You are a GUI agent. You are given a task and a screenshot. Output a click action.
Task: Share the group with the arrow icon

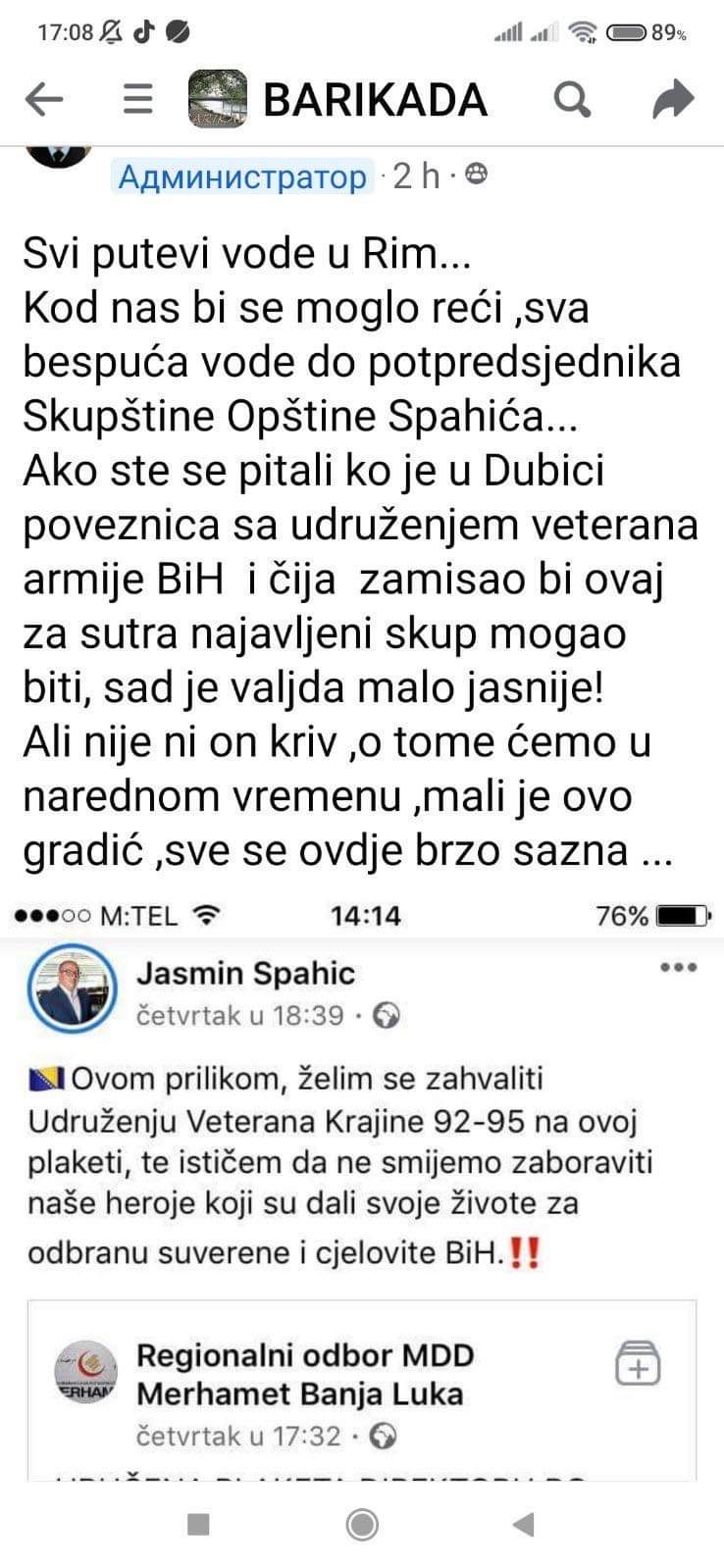pos(673,99)
